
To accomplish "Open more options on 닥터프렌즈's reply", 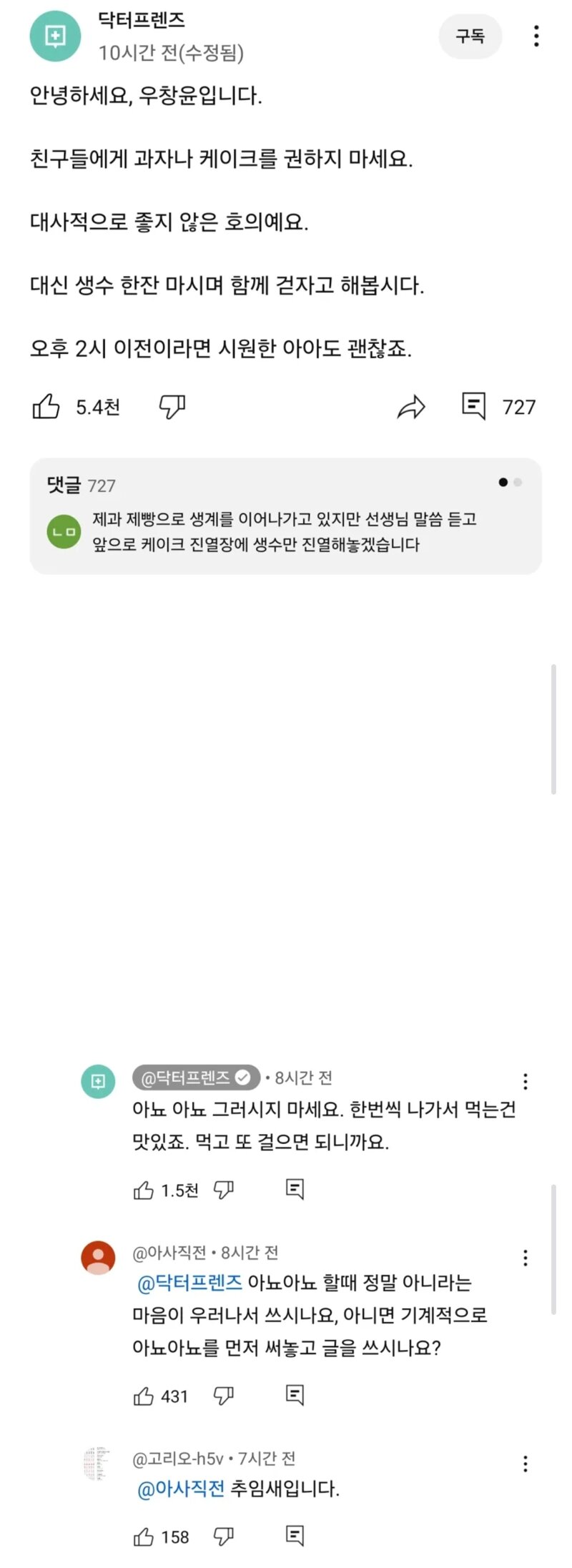I will click(x=526, y=1080).
